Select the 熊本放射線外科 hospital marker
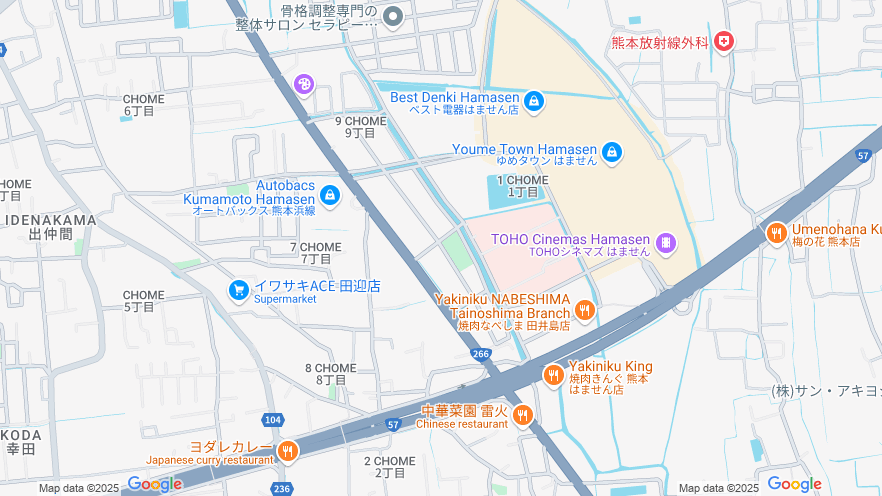Image resolution: width=882 pixels, height=496 pixels. (x=724, y=42)
